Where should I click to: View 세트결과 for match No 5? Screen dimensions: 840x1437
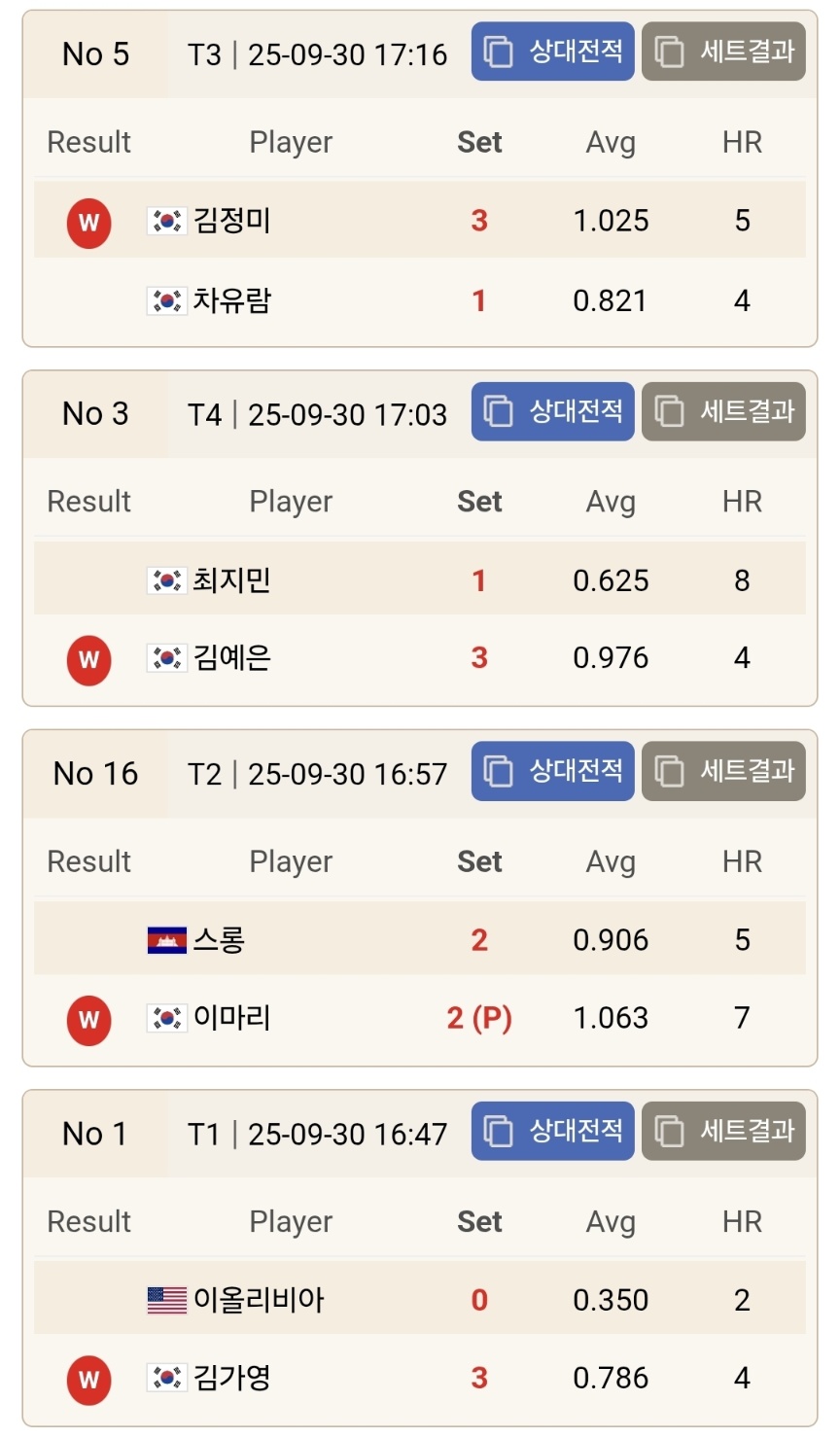(723, 52)
